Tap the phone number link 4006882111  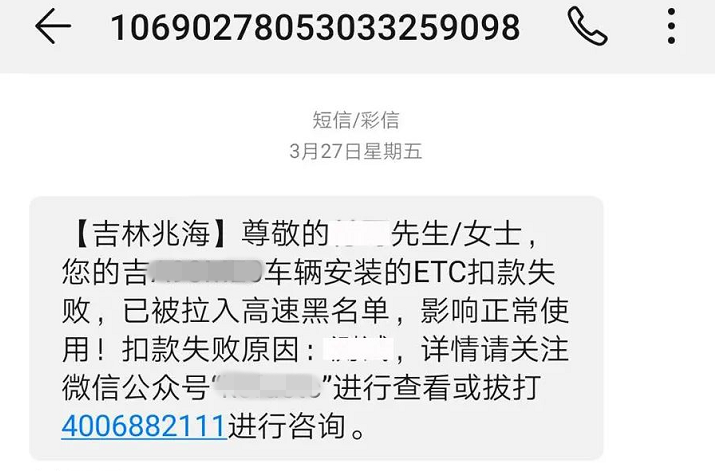[x=144, y=427]
